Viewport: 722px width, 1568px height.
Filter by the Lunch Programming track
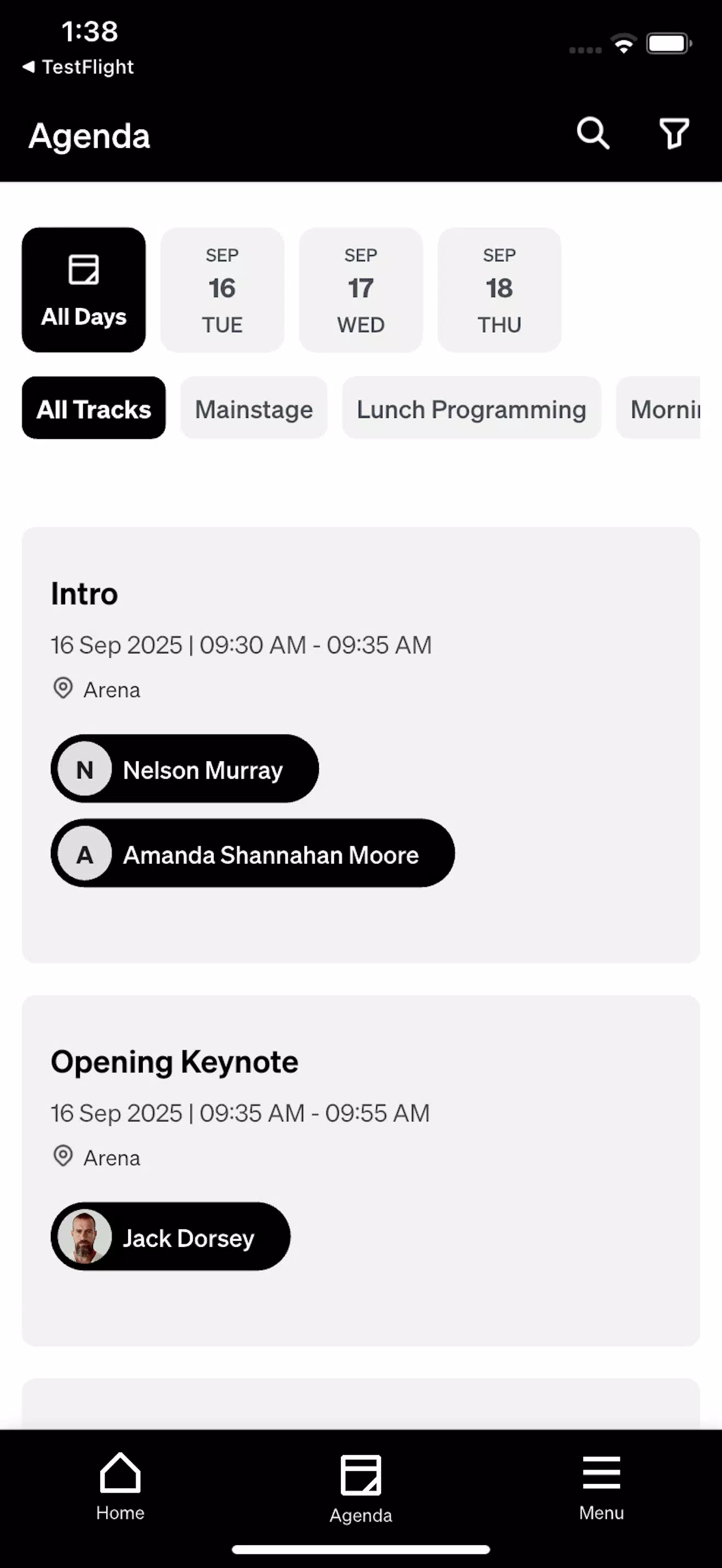[471, 408]
